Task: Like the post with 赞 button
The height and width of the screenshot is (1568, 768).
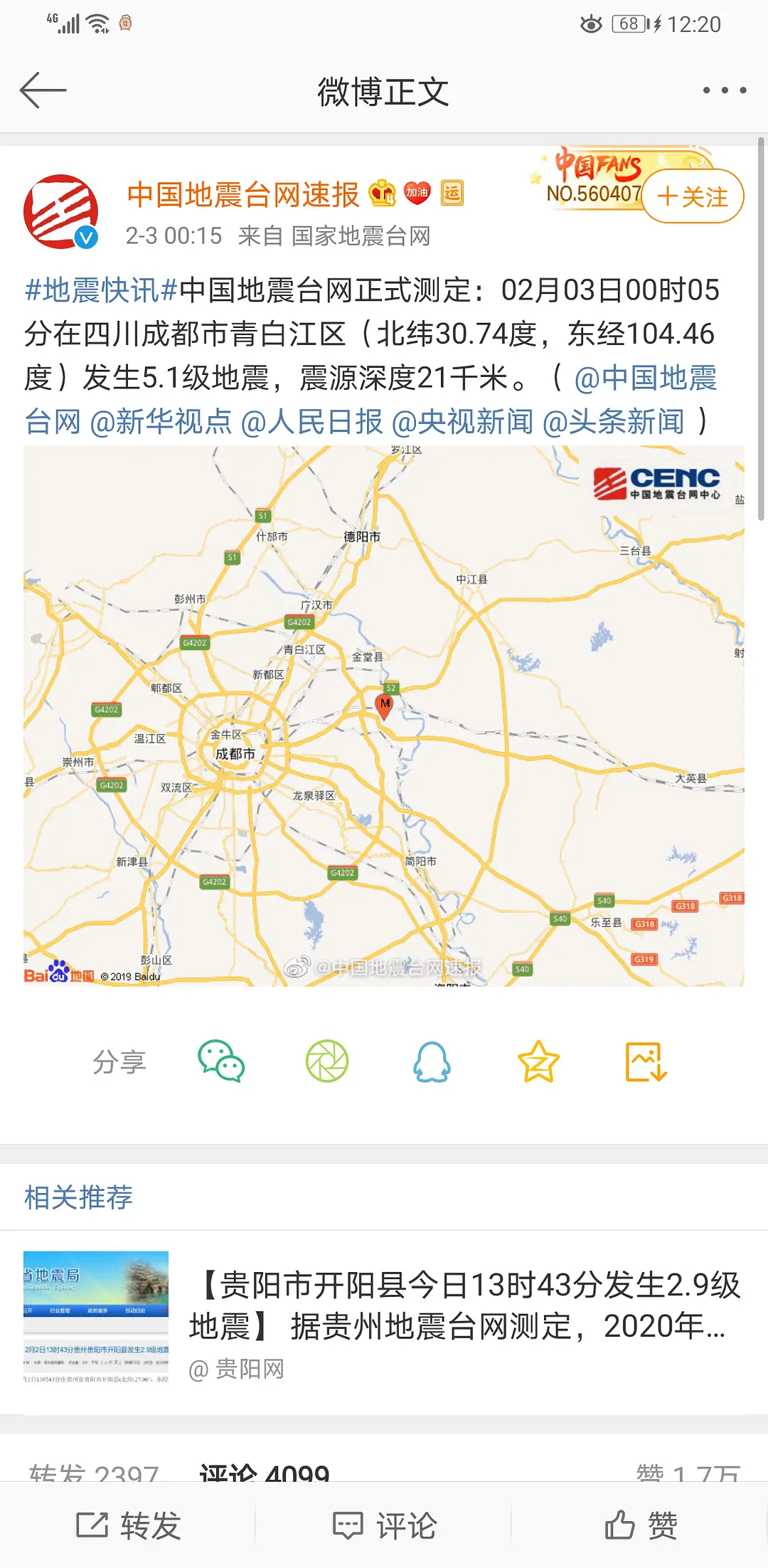Action: click(640, 1525)
